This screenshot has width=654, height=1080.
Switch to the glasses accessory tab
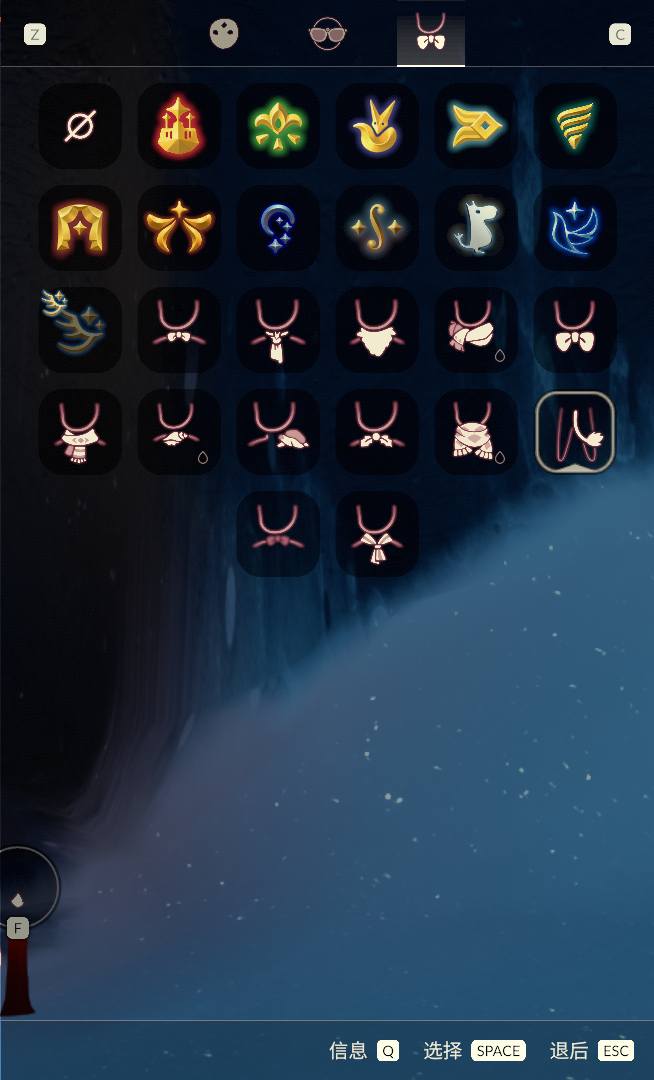pos(327,34)
